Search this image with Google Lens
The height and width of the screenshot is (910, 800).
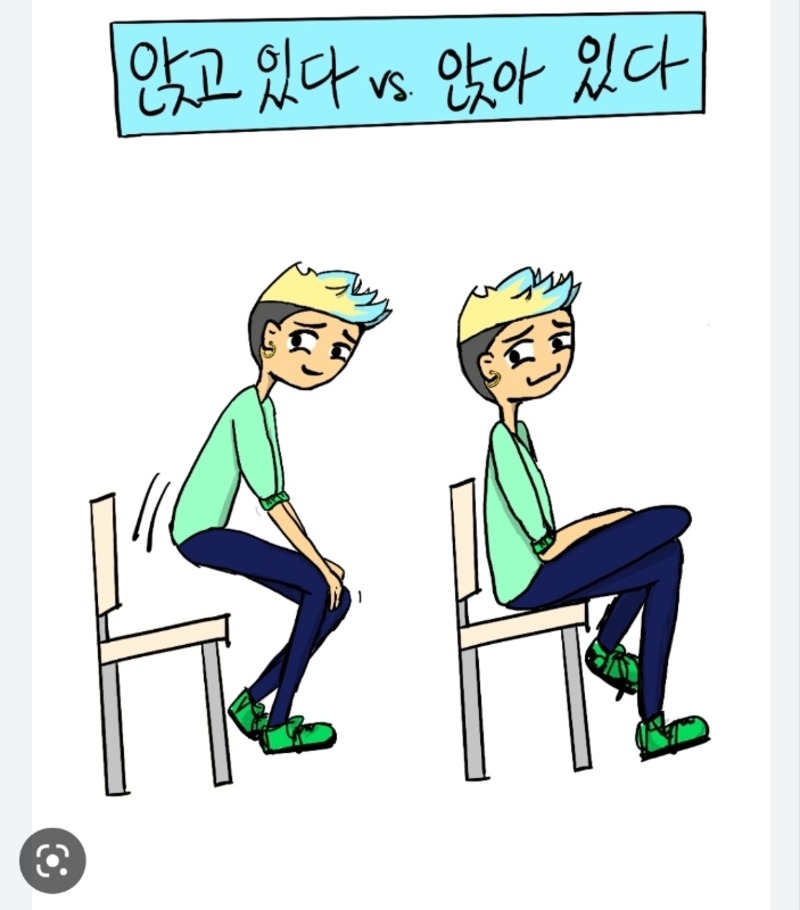click(x=52, y=860)
